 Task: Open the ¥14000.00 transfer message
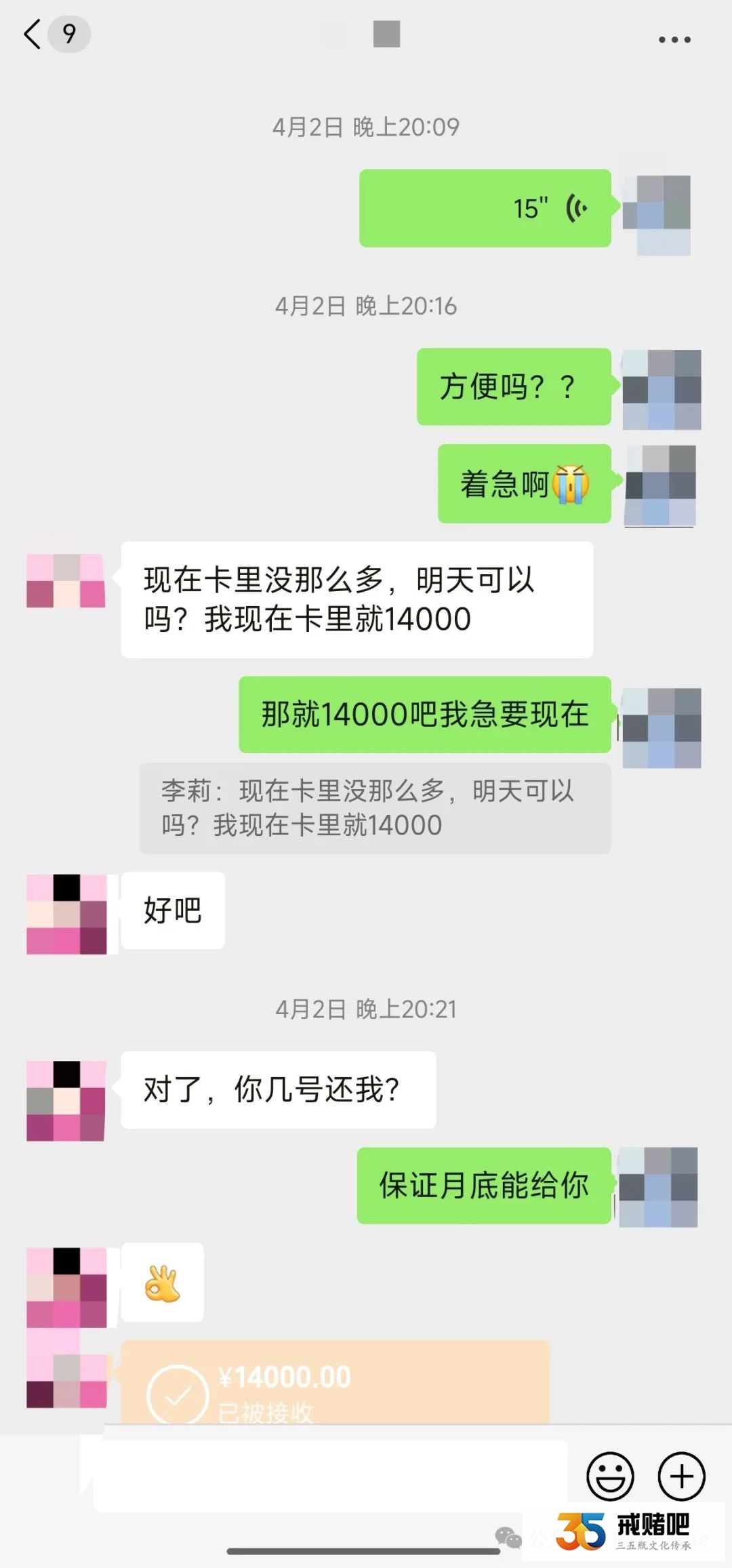click(335, 1383)
